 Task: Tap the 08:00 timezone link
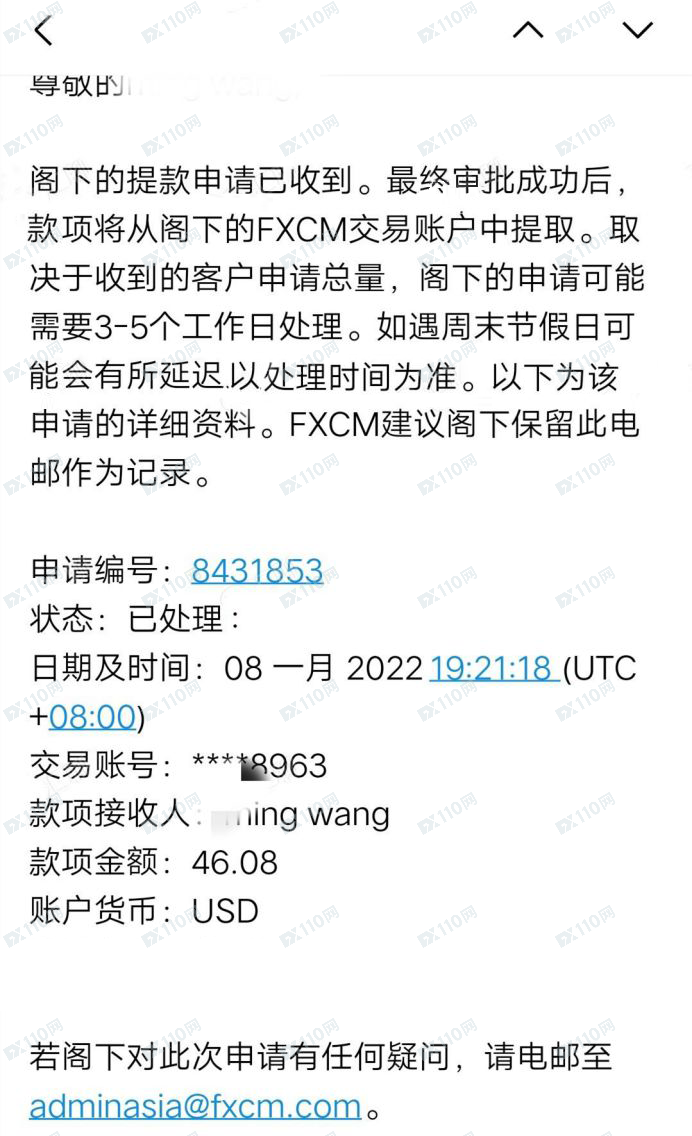tap(91, 716)
